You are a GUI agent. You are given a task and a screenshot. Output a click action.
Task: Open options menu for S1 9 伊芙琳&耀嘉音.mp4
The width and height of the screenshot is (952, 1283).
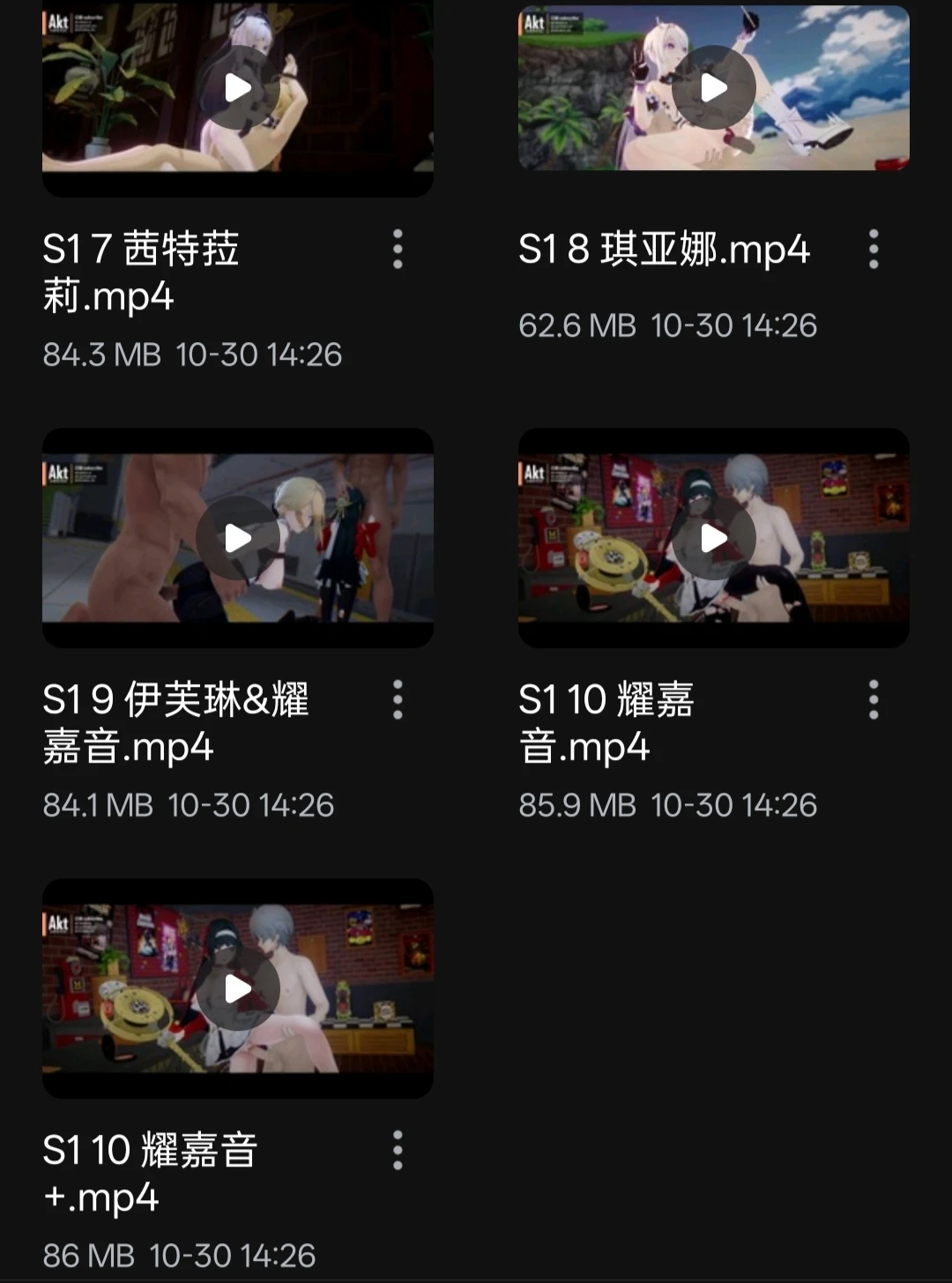click(398, 700)
